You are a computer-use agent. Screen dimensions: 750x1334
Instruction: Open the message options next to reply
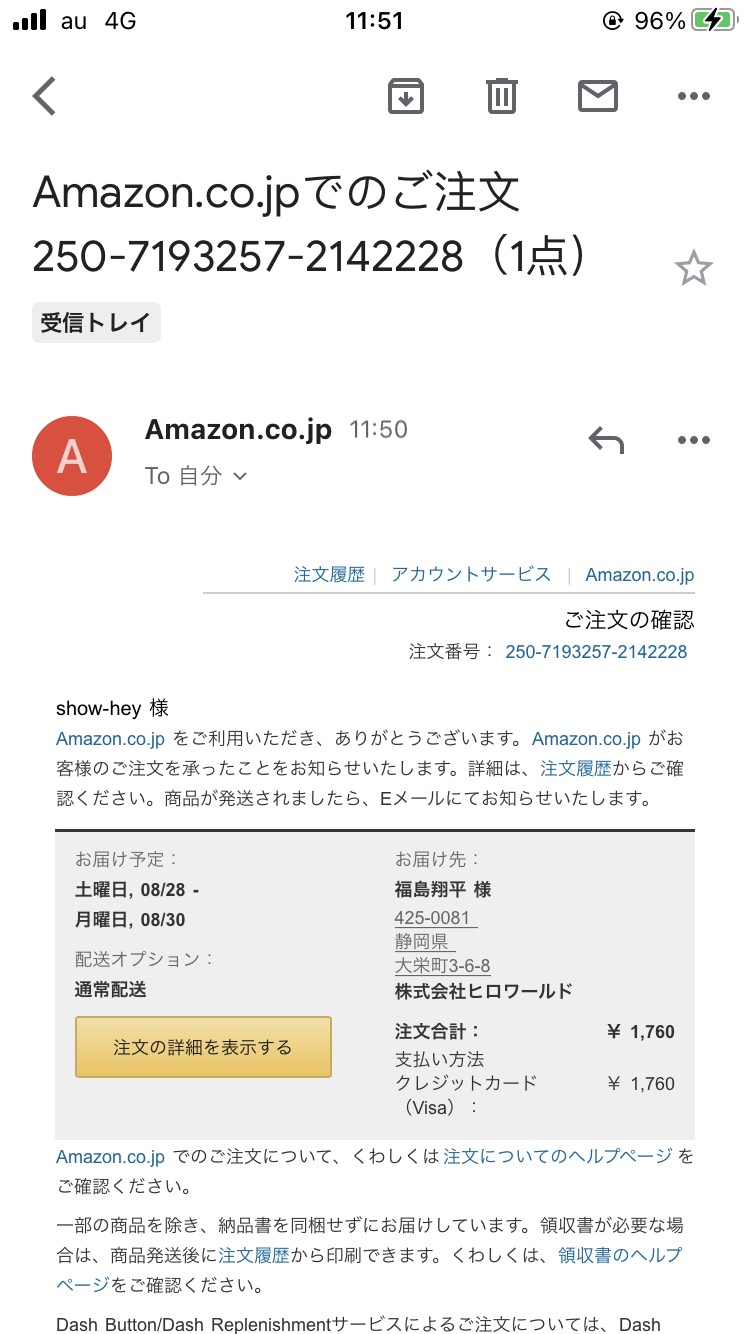click(x=693, y=440)
